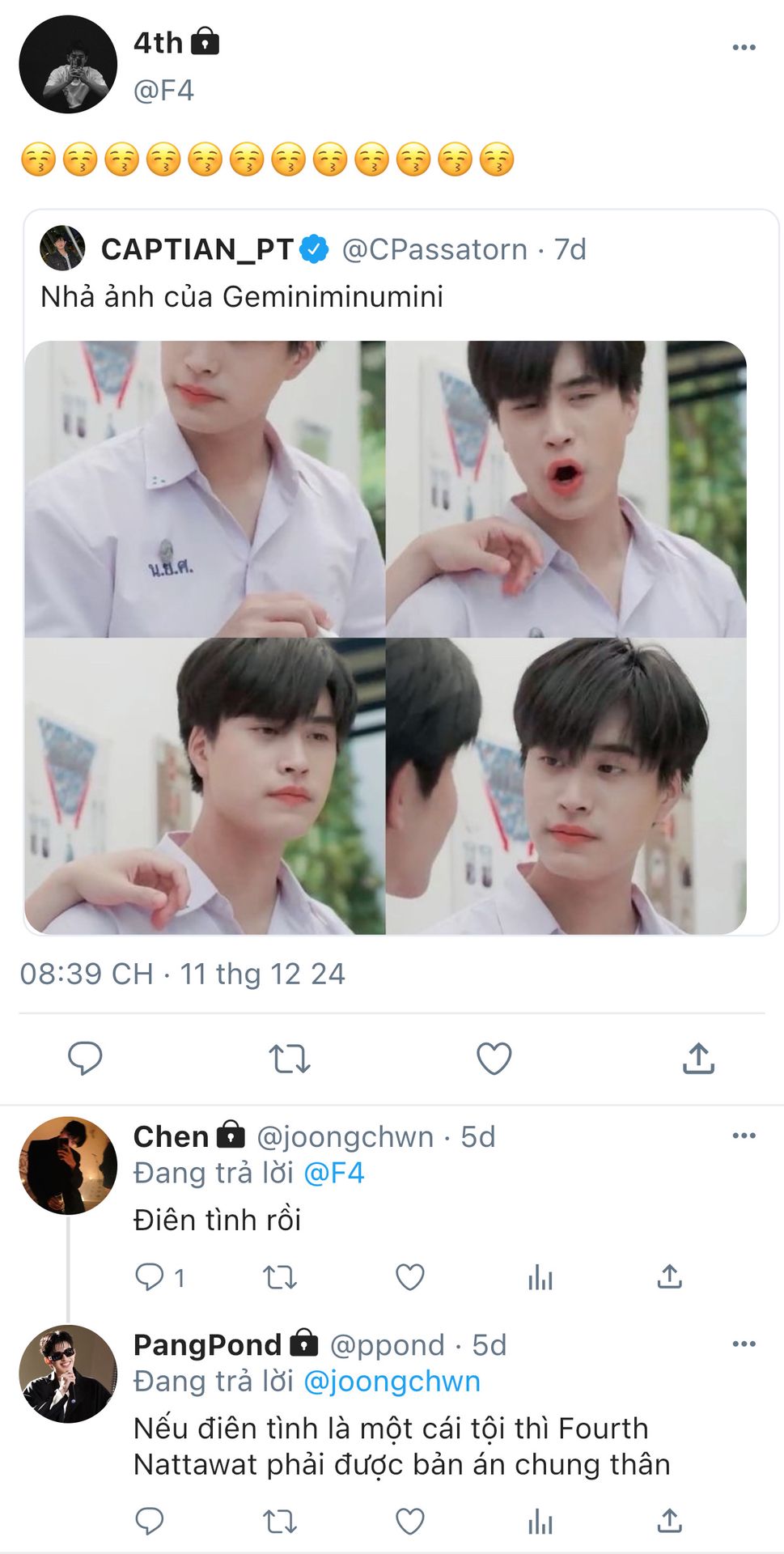The image size is (784, 1554).
Task: Reply to Chen's comment
Action: [x=149, y=1277]
